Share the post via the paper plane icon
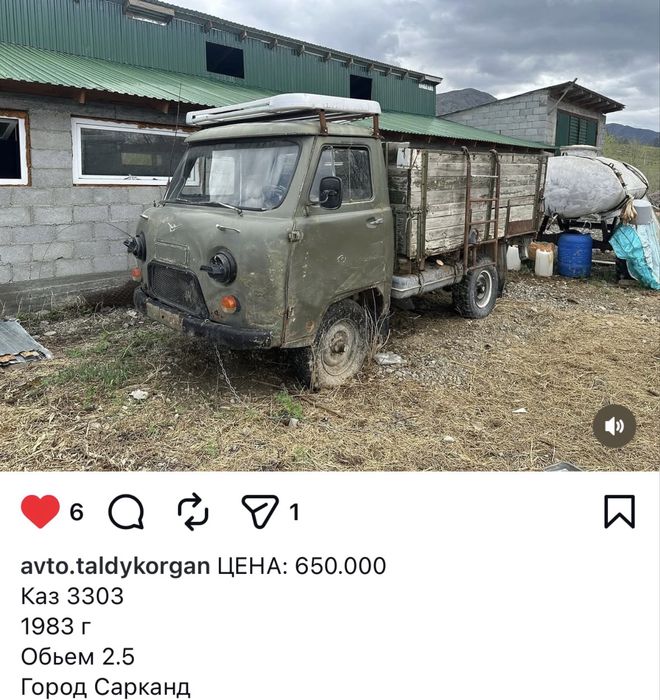This screenshot has height=700, width=660. (260, 512)
